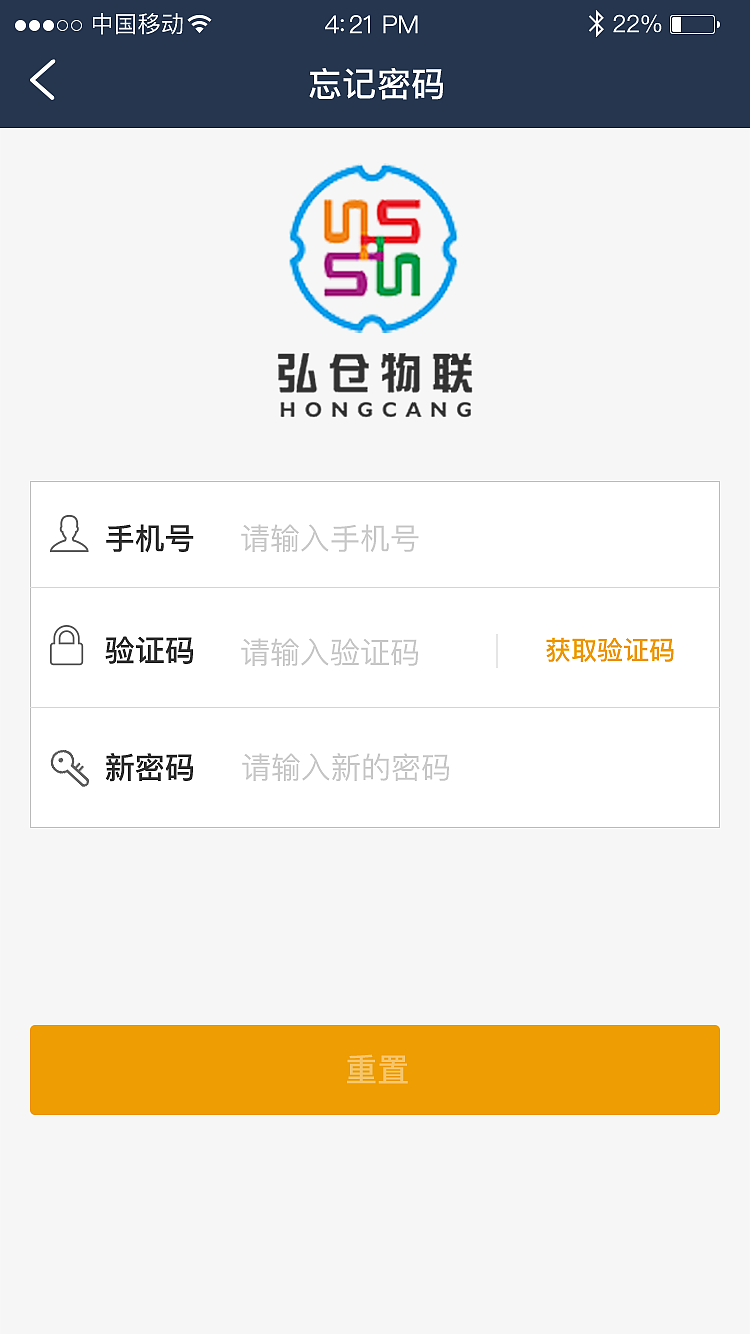Click the padlock icon beside 验证码
Viewport: 750px width, 1334px height.
67,648
